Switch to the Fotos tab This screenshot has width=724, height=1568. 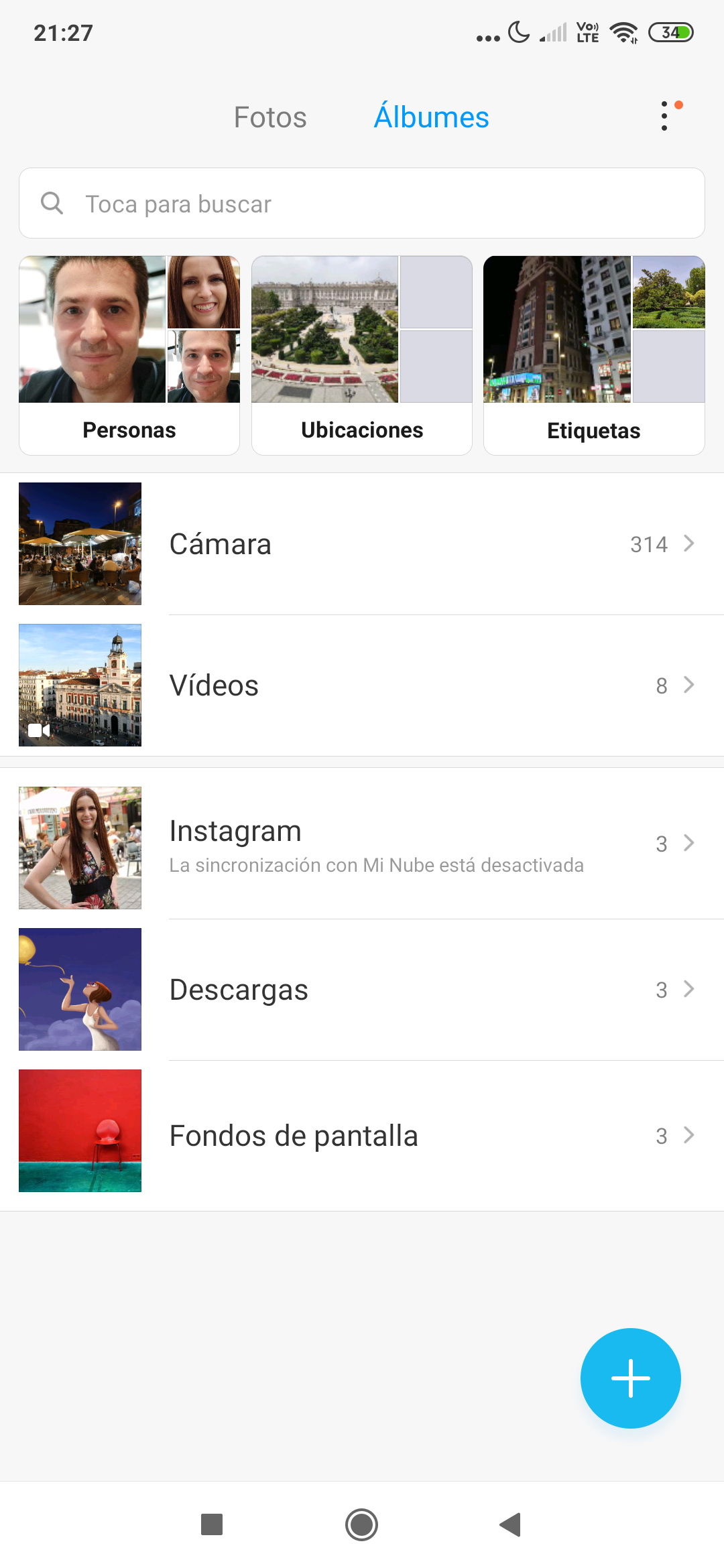(270, 117)
